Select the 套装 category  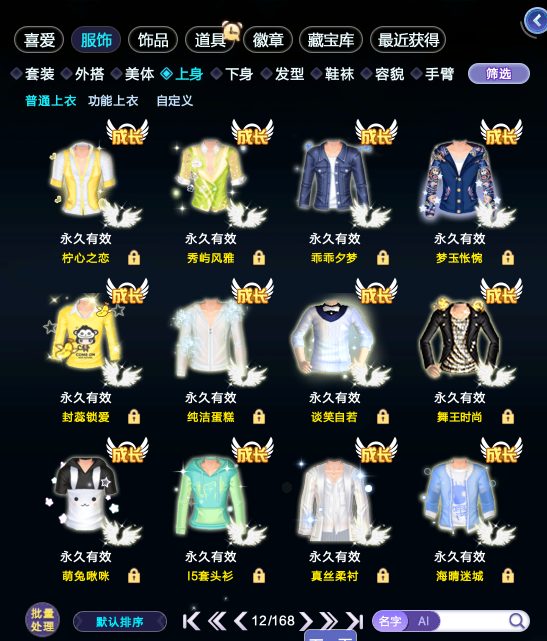click(34, 74)
